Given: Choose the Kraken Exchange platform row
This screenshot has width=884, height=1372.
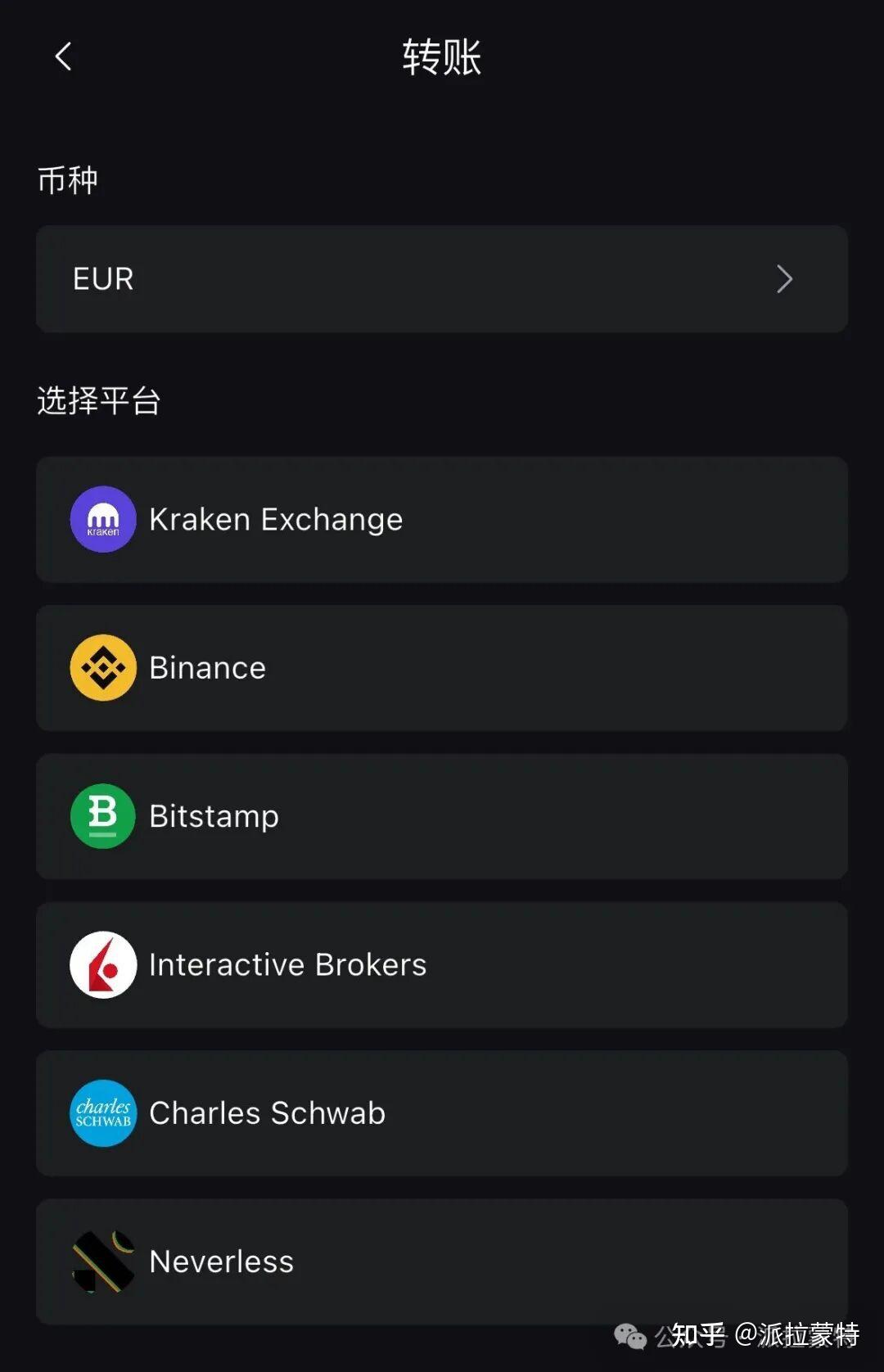Looking at the screenshot, I should click(x=442, y=519).
